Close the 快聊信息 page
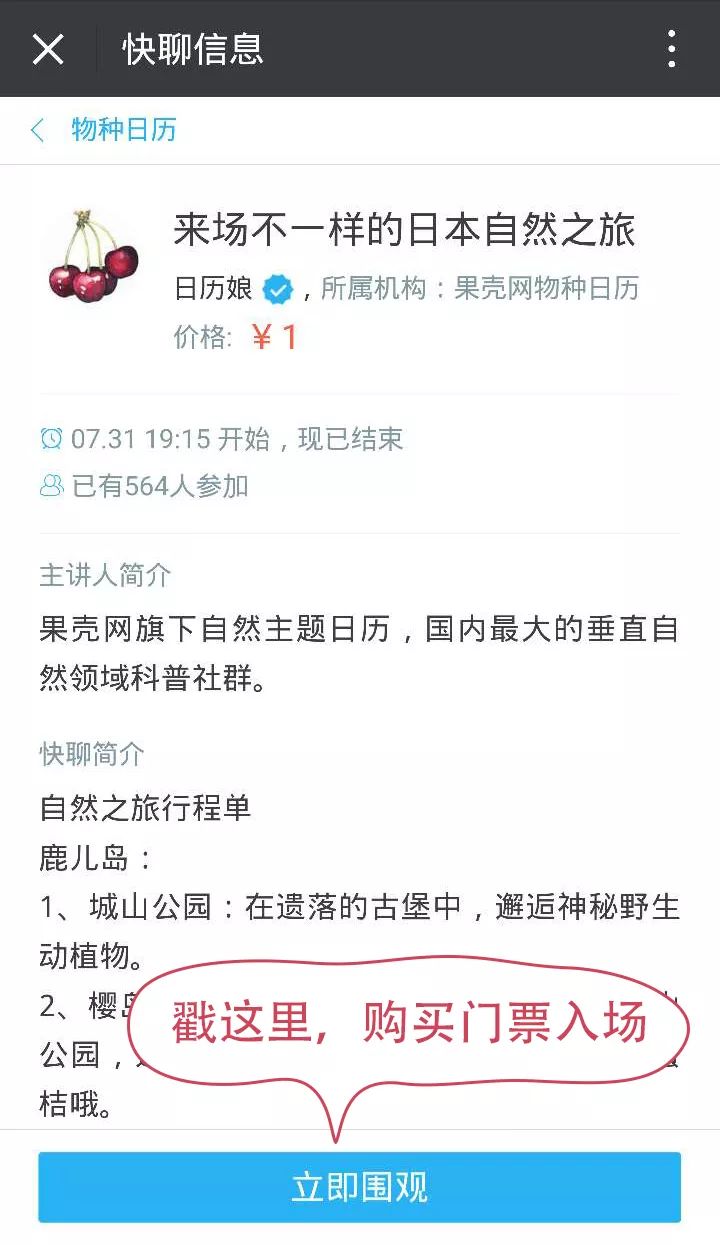The height and width of the screenshot is (1245, 720). tap(47, 48)
